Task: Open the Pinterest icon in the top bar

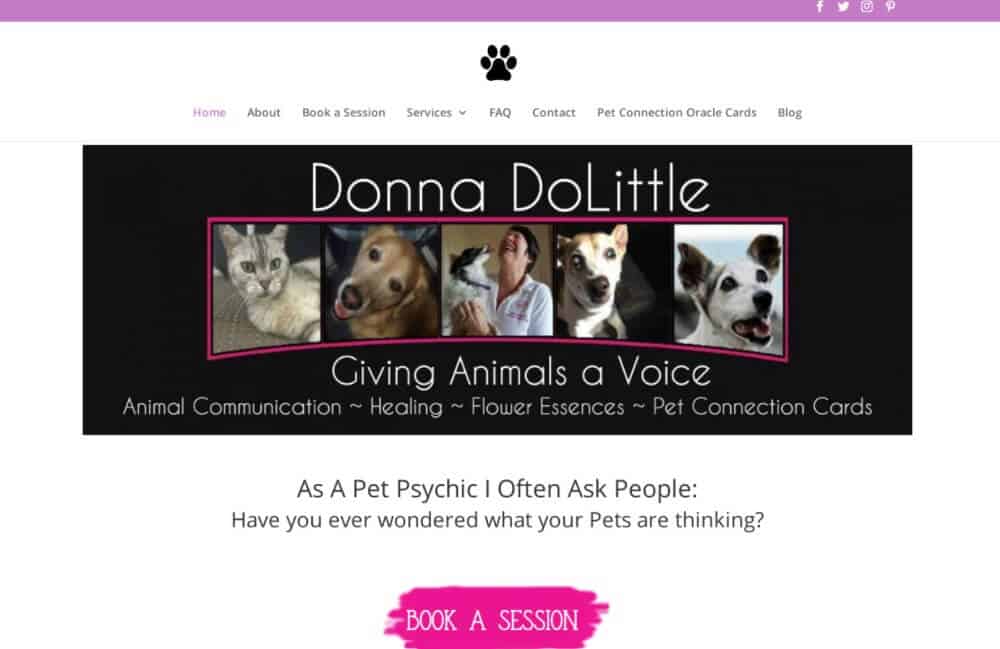Action: (890, 6)
